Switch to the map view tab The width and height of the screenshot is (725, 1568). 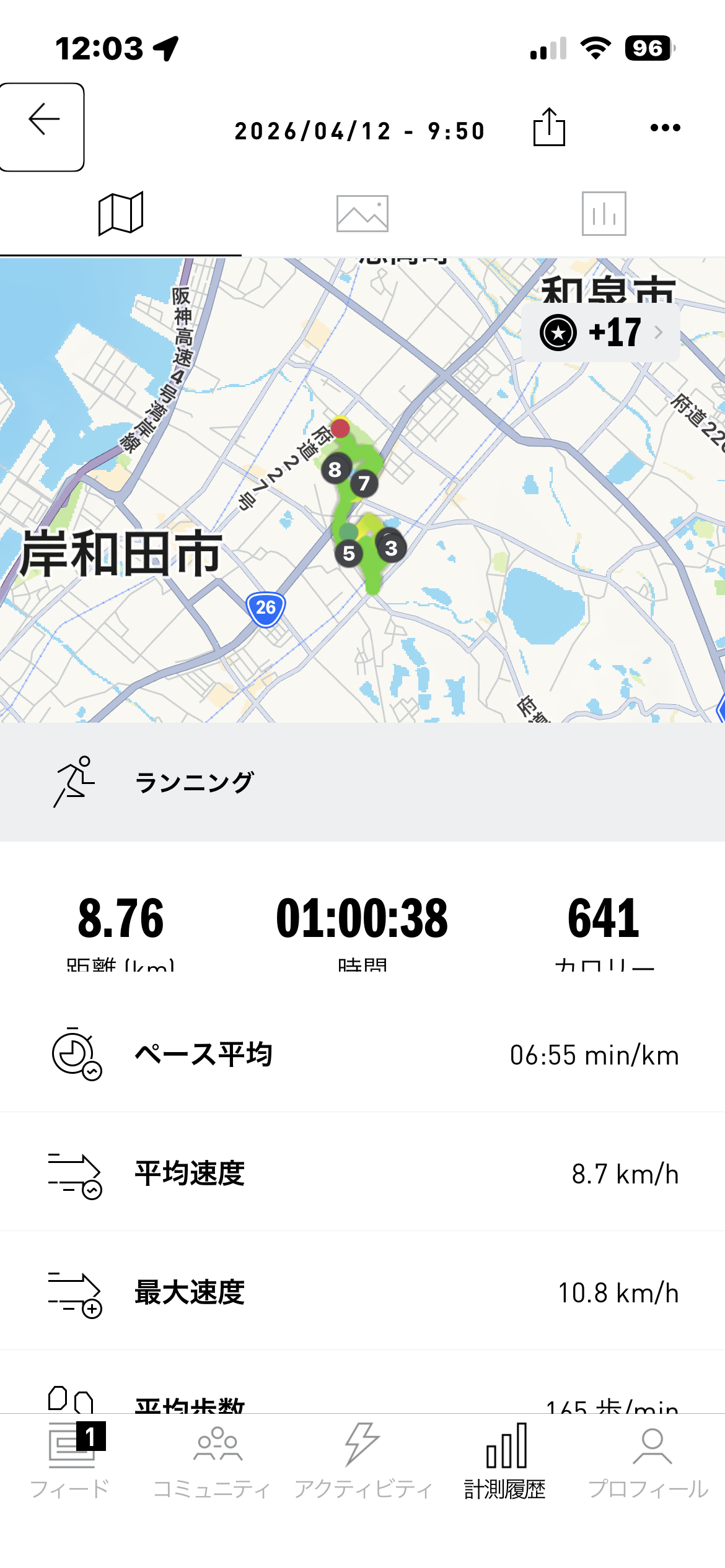coord(121,214)
